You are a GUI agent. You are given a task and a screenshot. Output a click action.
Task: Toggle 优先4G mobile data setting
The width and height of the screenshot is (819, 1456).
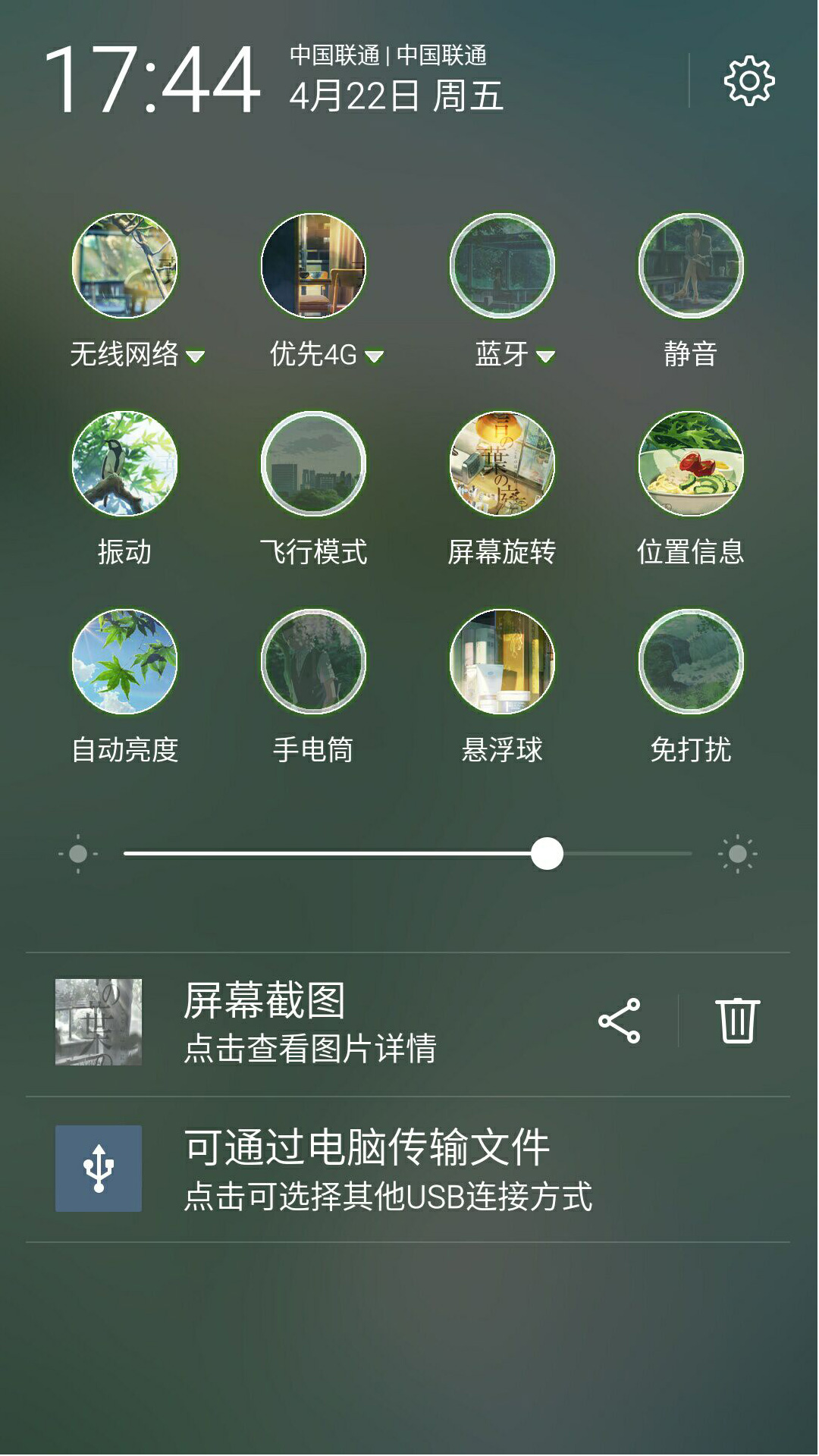coord(313,266)
